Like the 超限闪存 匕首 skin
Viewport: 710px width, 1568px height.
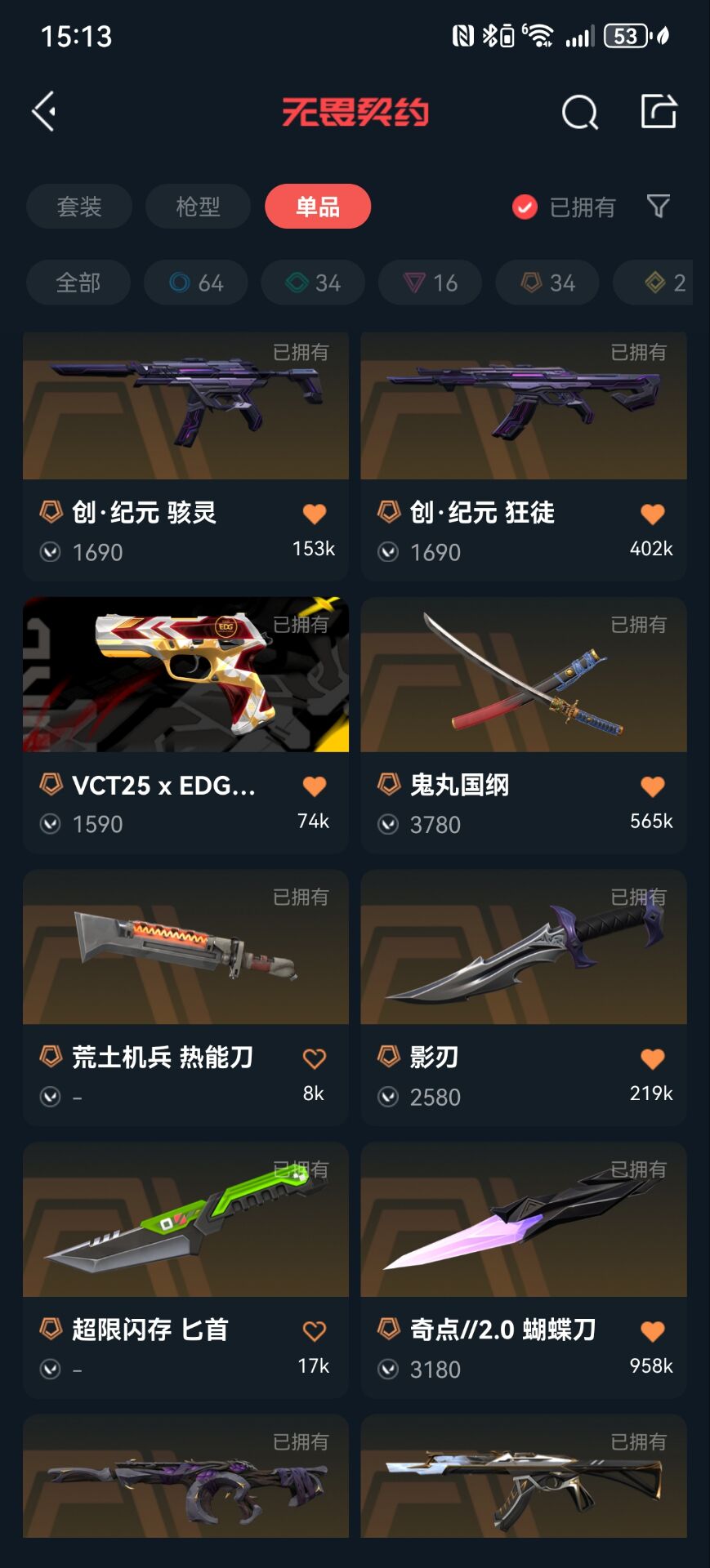tap(315, 1331)
